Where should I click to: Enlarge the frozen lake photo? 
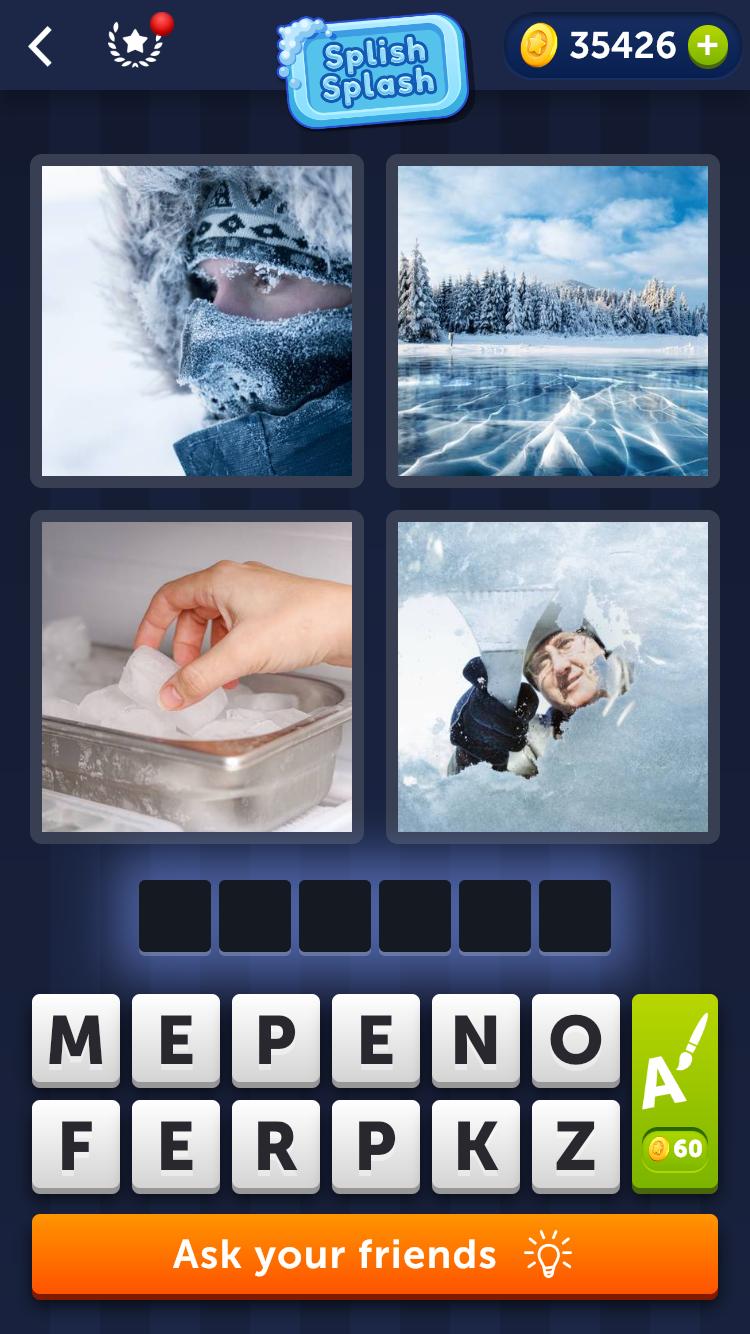point(553,321)
